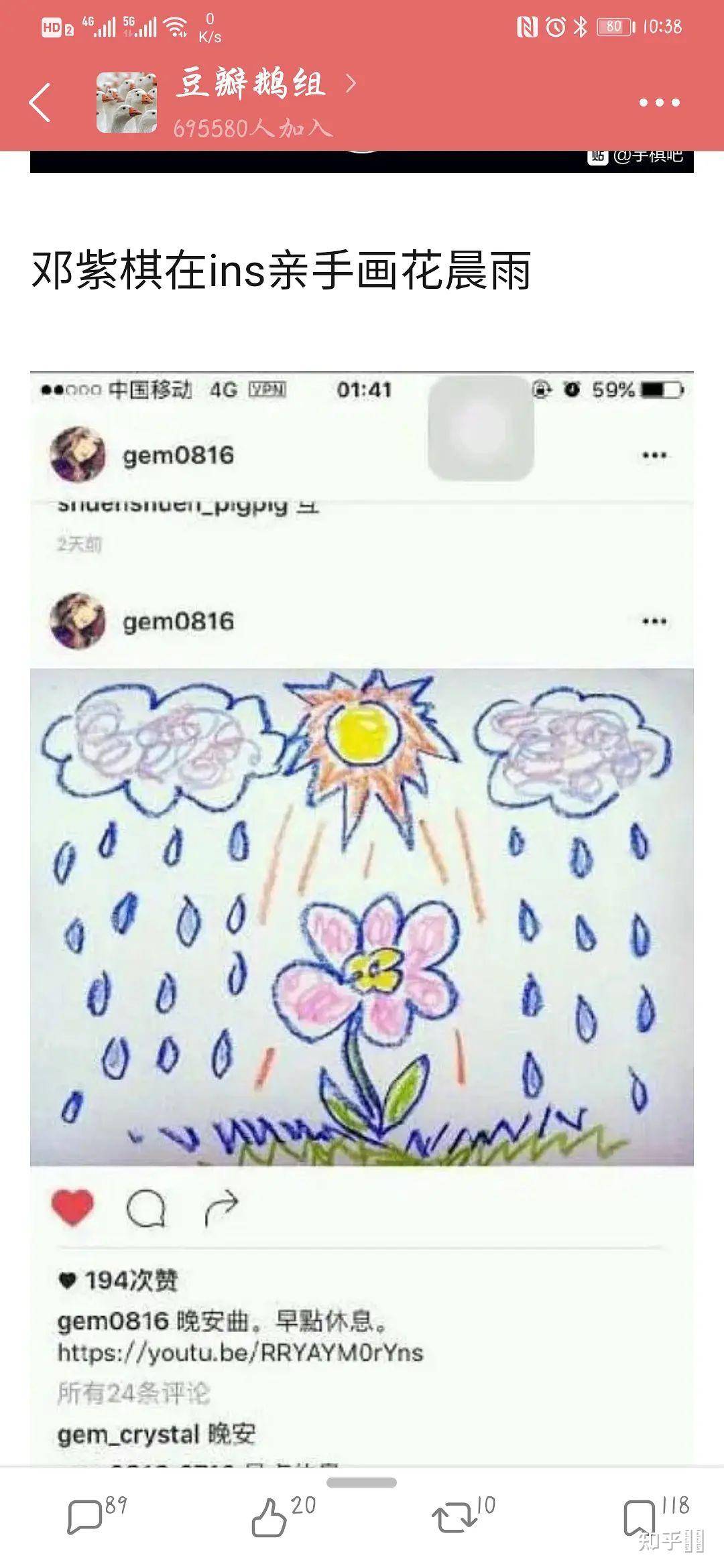The width and height of the screenshot is (724, 1568).
Task: Like this post with the thumbs-up icon
Action: pyautogui.click(x=269, y=1516)
